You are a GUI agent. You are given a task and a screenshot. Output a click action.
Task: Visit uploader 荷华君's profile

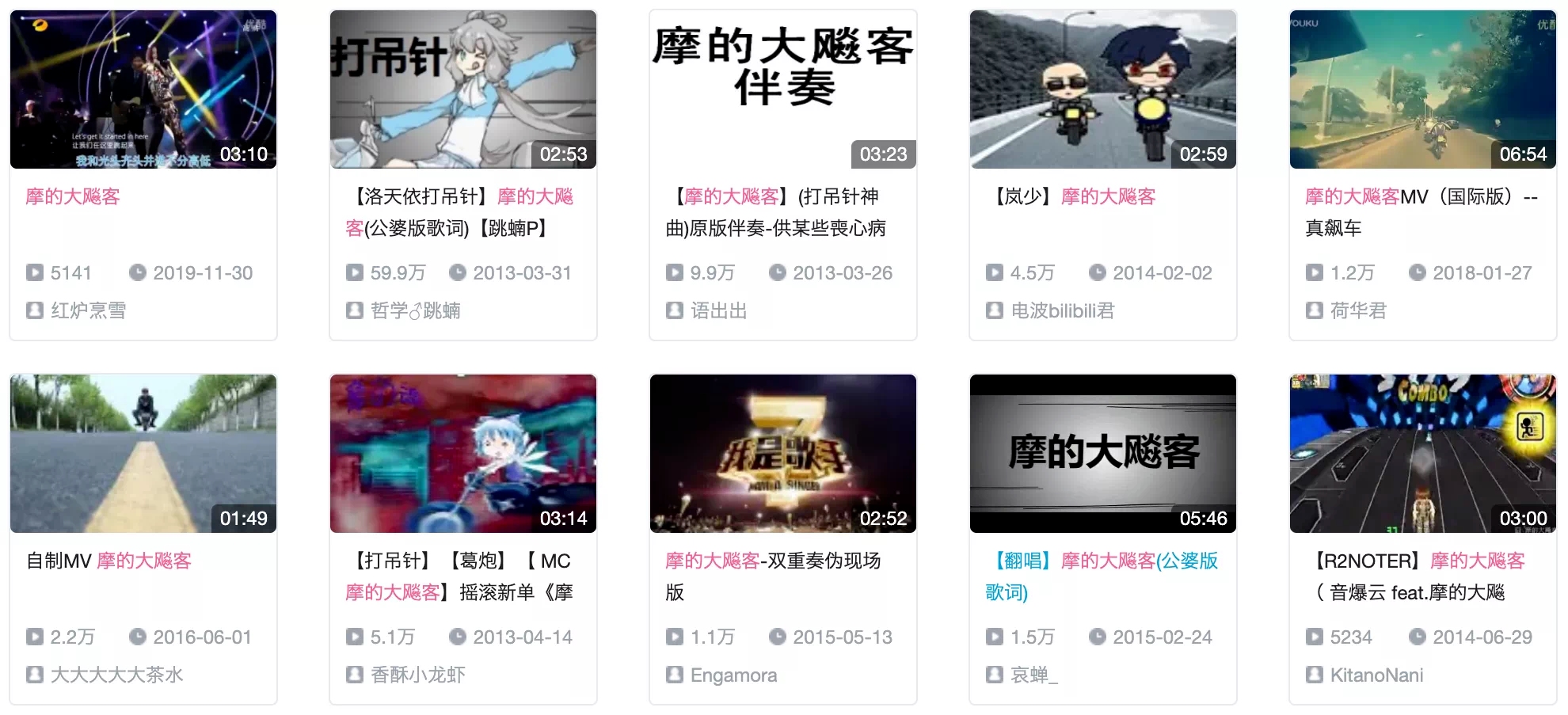pyautogui.click(x=1358, y=310)
